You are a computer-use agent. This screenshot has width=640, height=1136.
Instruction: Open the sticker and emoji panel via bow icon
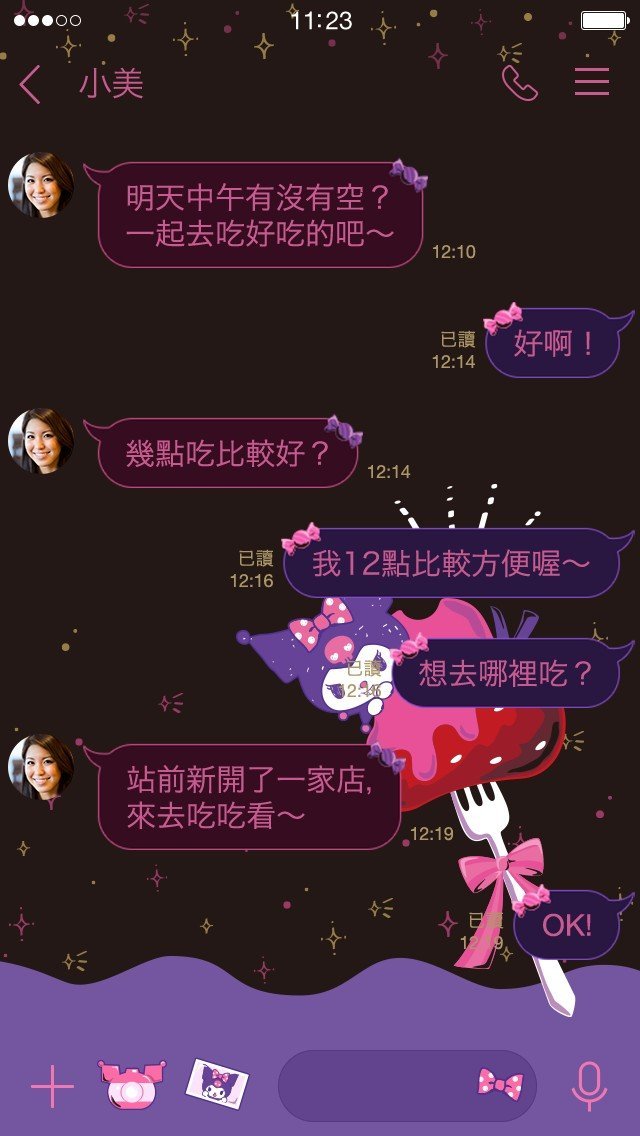tap(500, 1082)
